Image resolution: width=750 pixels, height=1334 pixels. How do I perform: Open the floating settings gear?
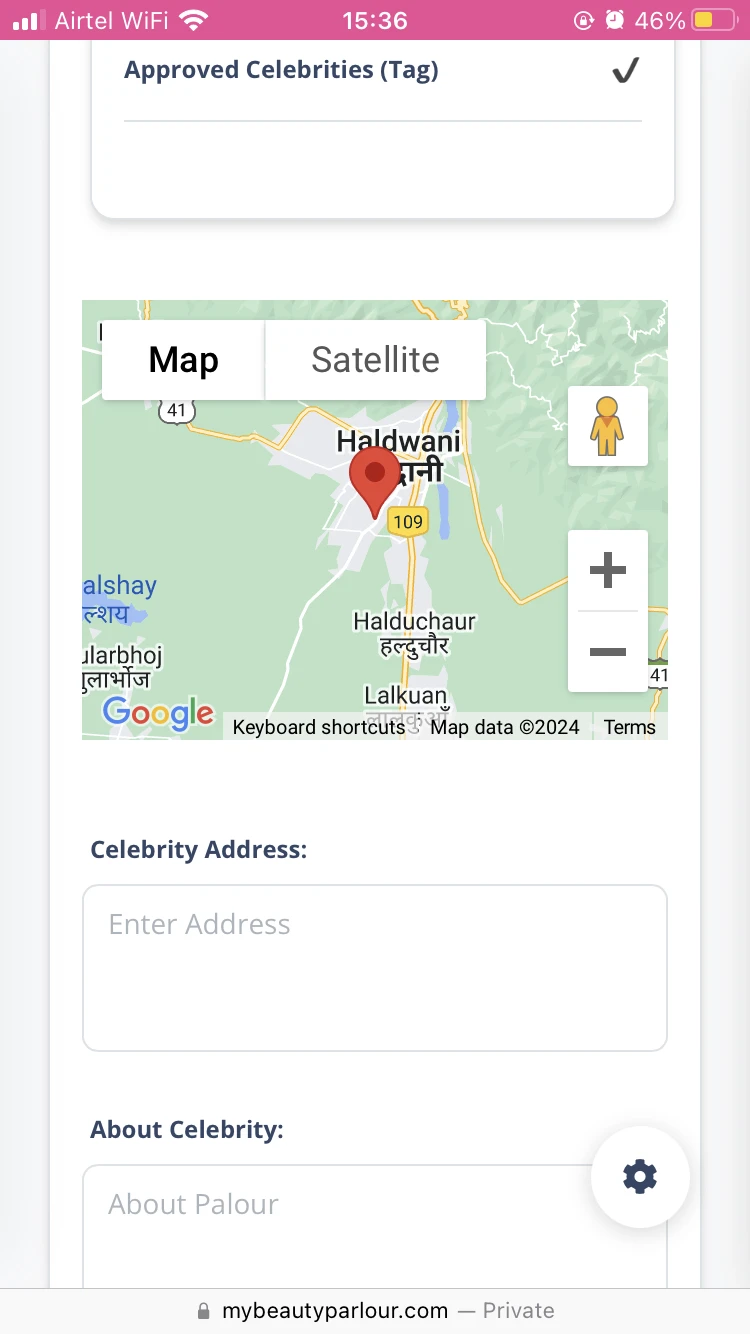point(640,1177)
